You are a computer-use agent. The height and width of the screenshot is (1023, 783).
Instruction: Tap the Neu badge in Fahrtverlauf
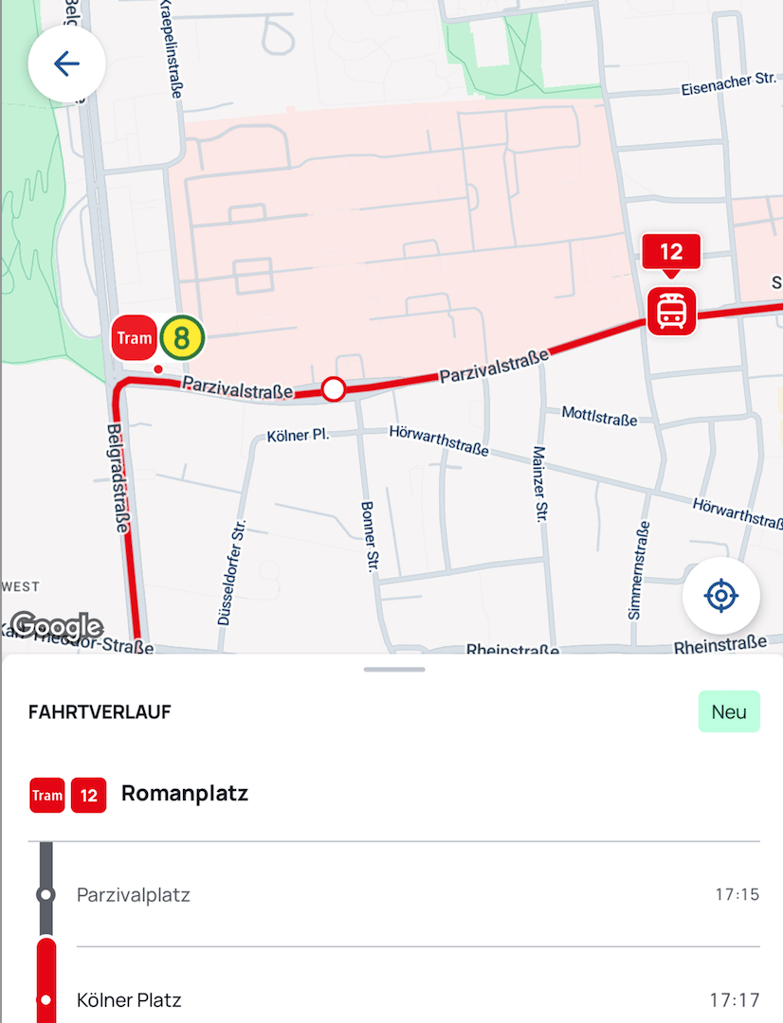[x=728, y=712]
